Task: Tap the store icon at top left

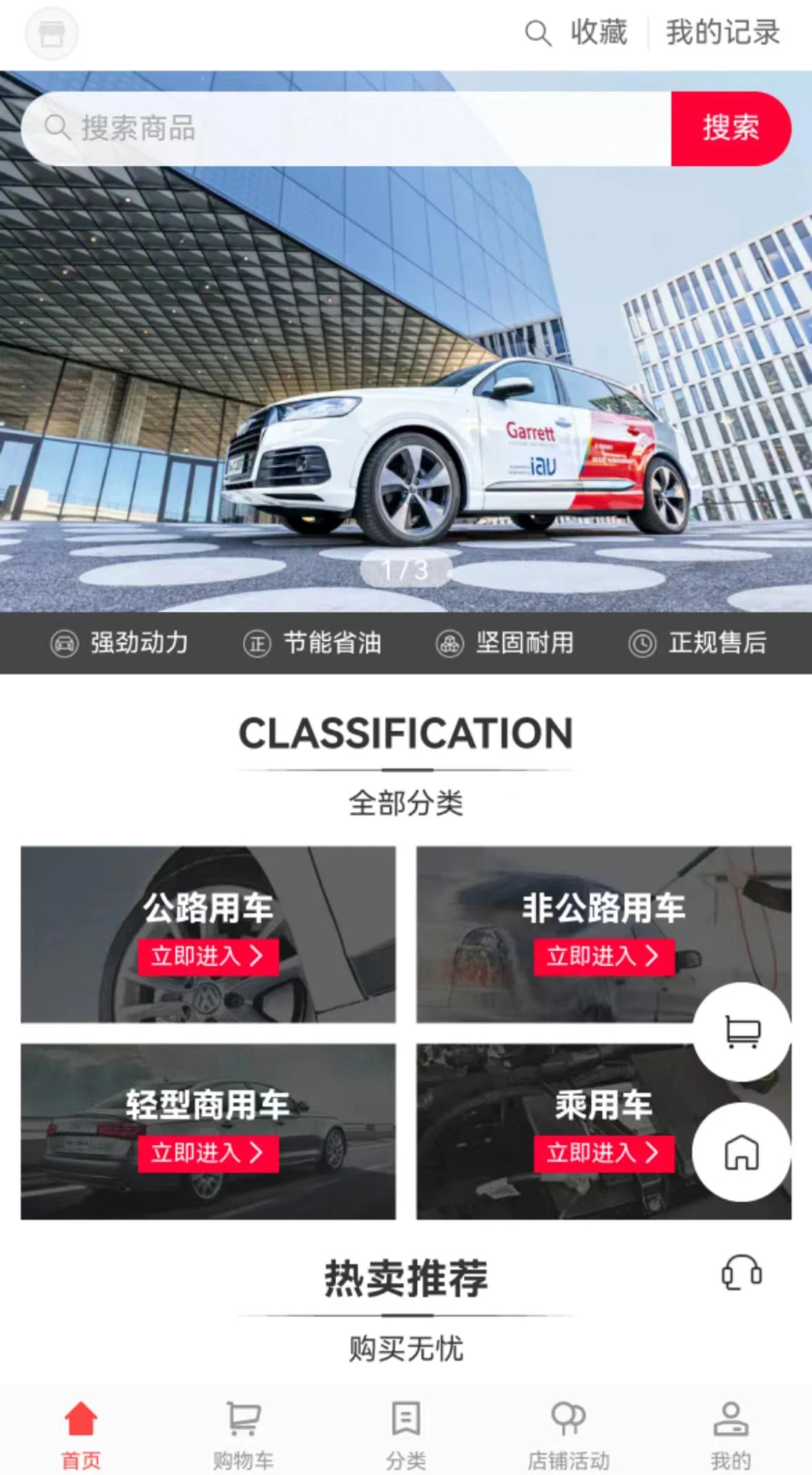Action: [x=52, y=33]
